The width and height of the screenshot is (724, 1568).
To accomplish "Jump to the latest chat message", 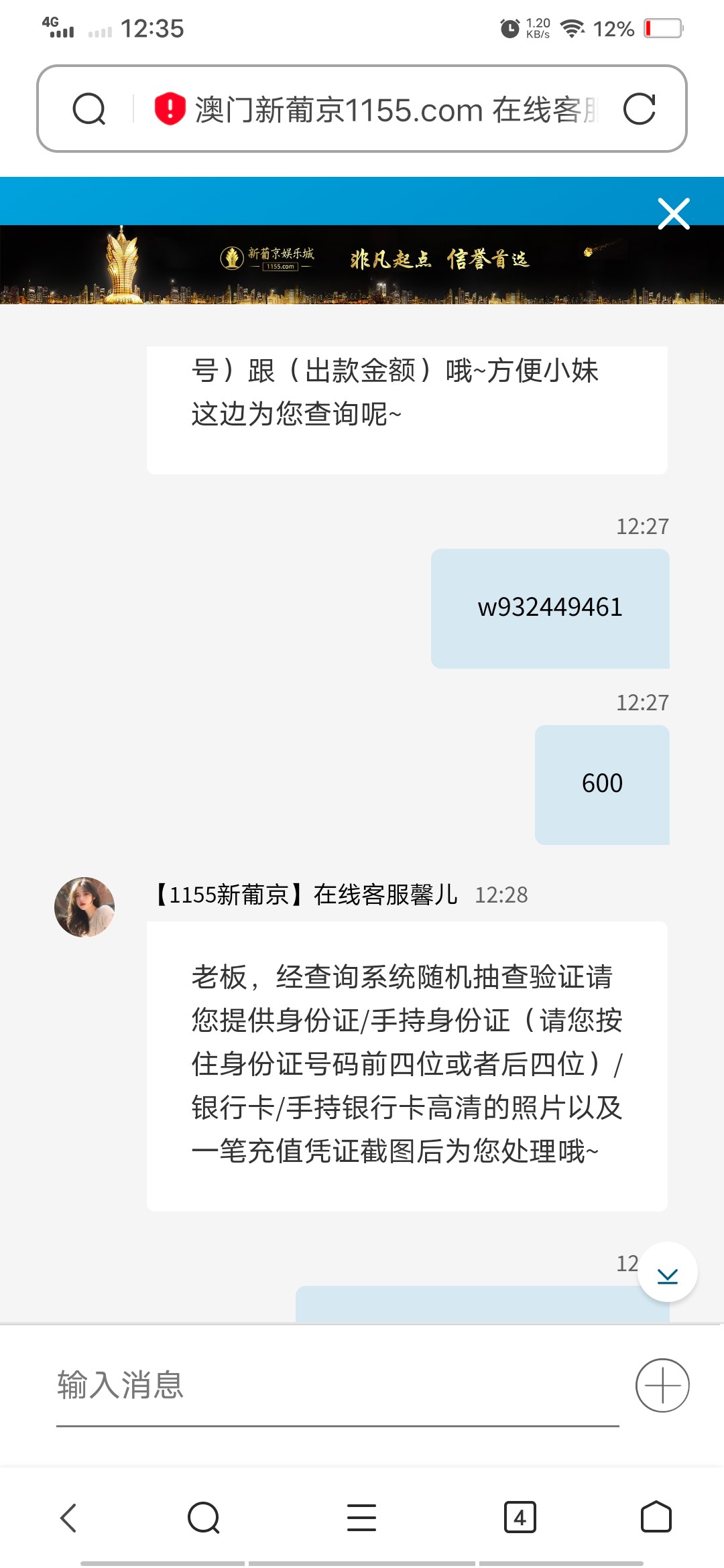I will [x=667, y=1272].
